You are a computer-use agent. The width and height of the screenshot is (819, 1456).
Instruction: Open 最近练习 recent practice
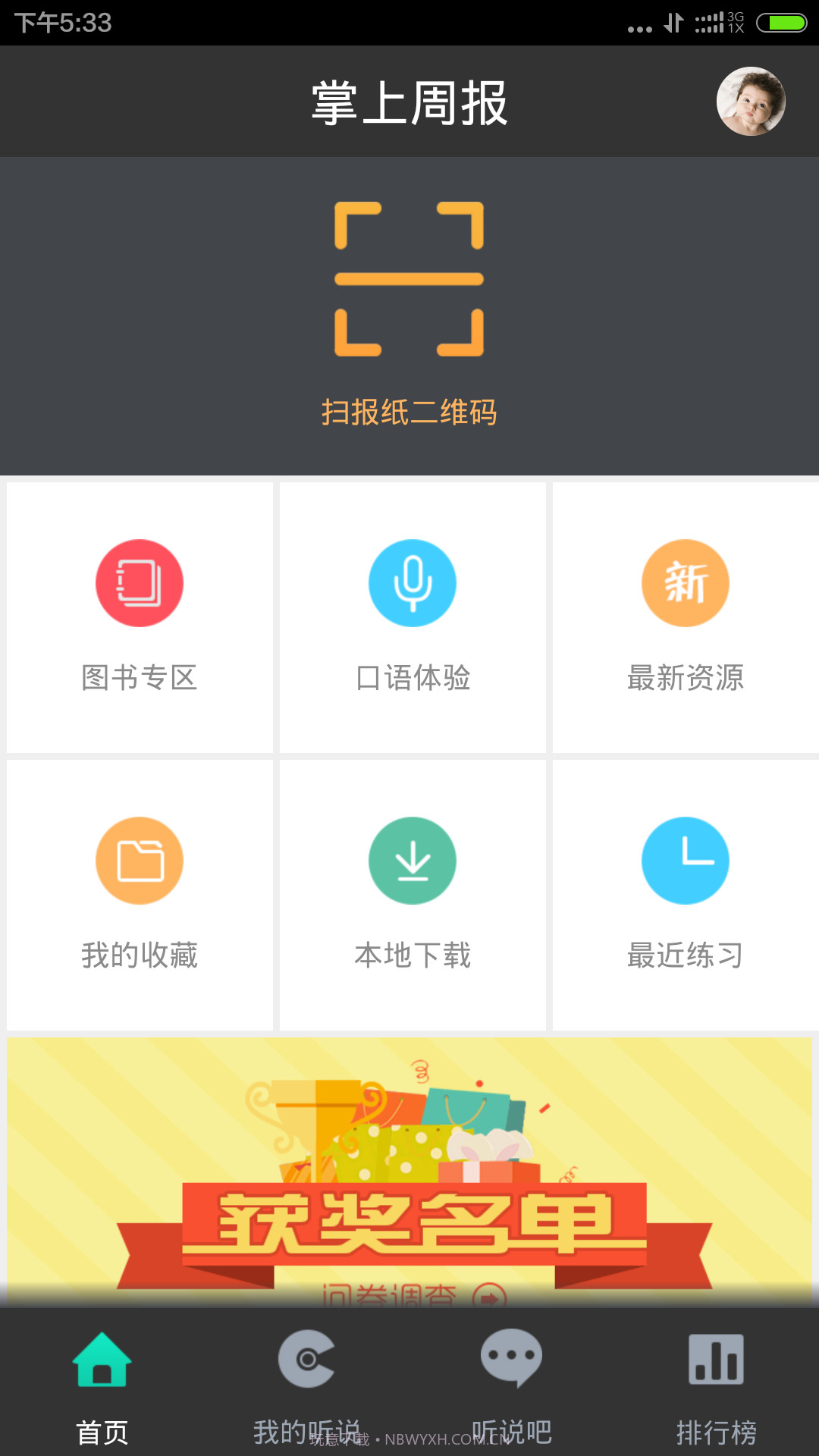[686, 895]
